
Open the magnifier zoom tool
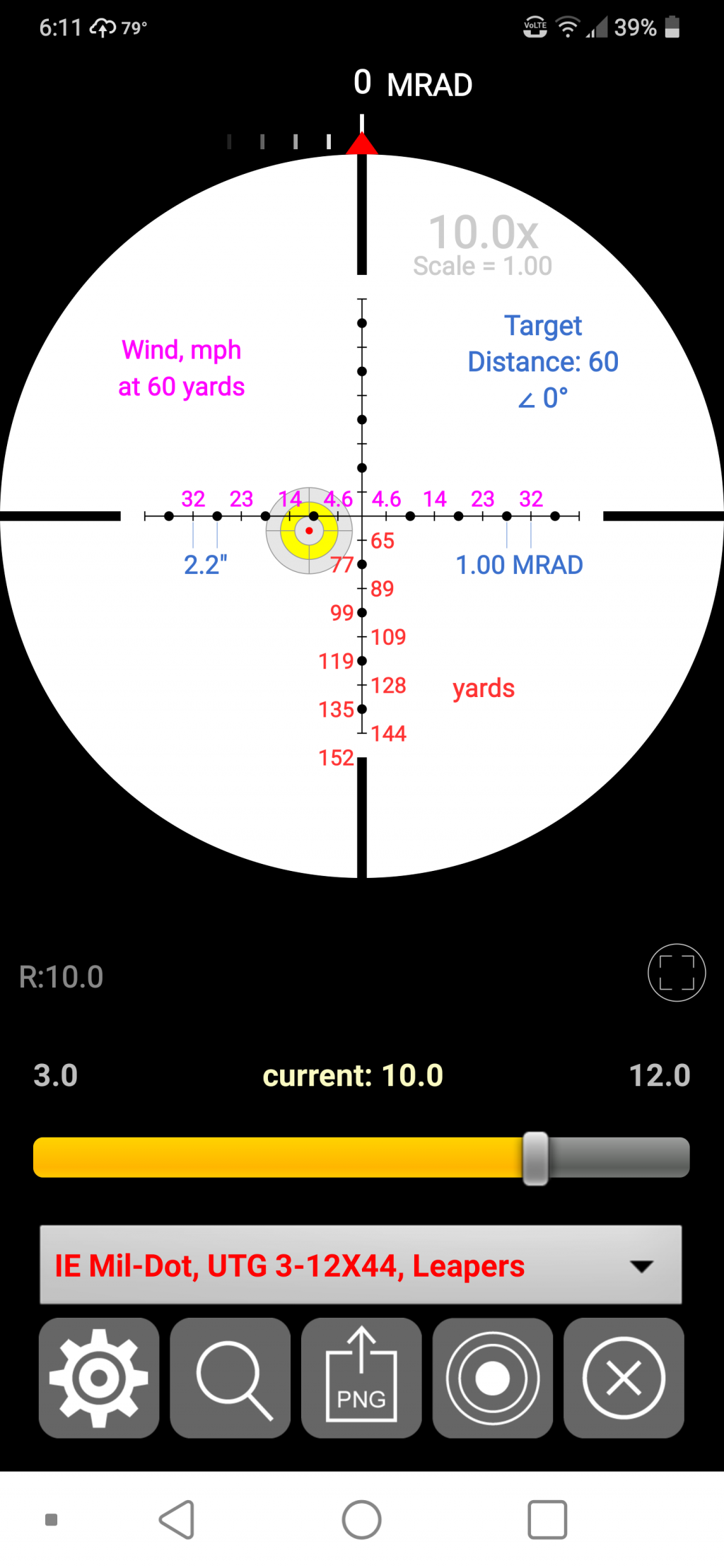230,1378
